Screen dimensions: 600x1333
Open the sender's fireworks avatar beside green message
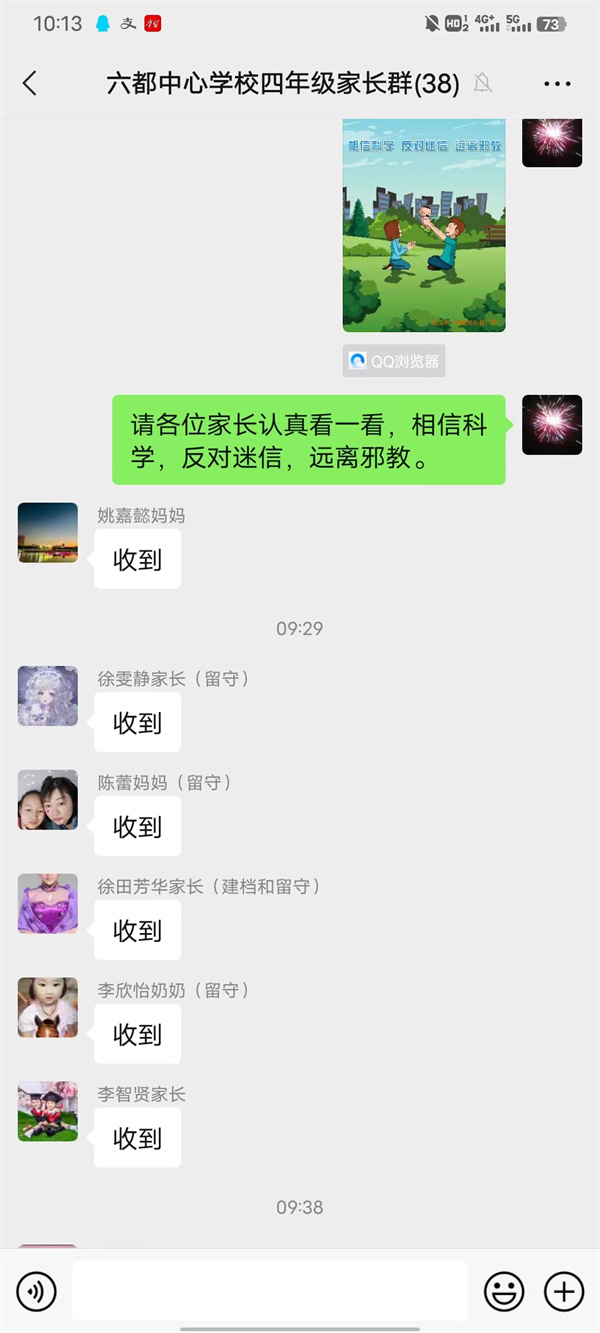pyautogui.click(x=552, y=425)
